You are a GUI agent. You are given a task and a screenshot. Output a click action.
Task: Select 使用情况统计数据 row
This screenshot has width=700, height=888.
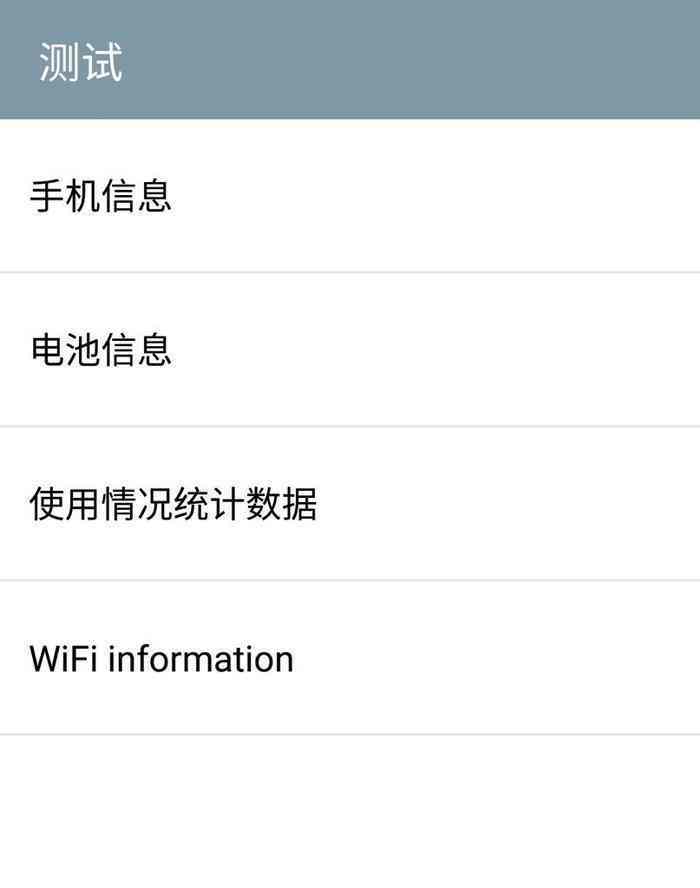coord(173,503)
